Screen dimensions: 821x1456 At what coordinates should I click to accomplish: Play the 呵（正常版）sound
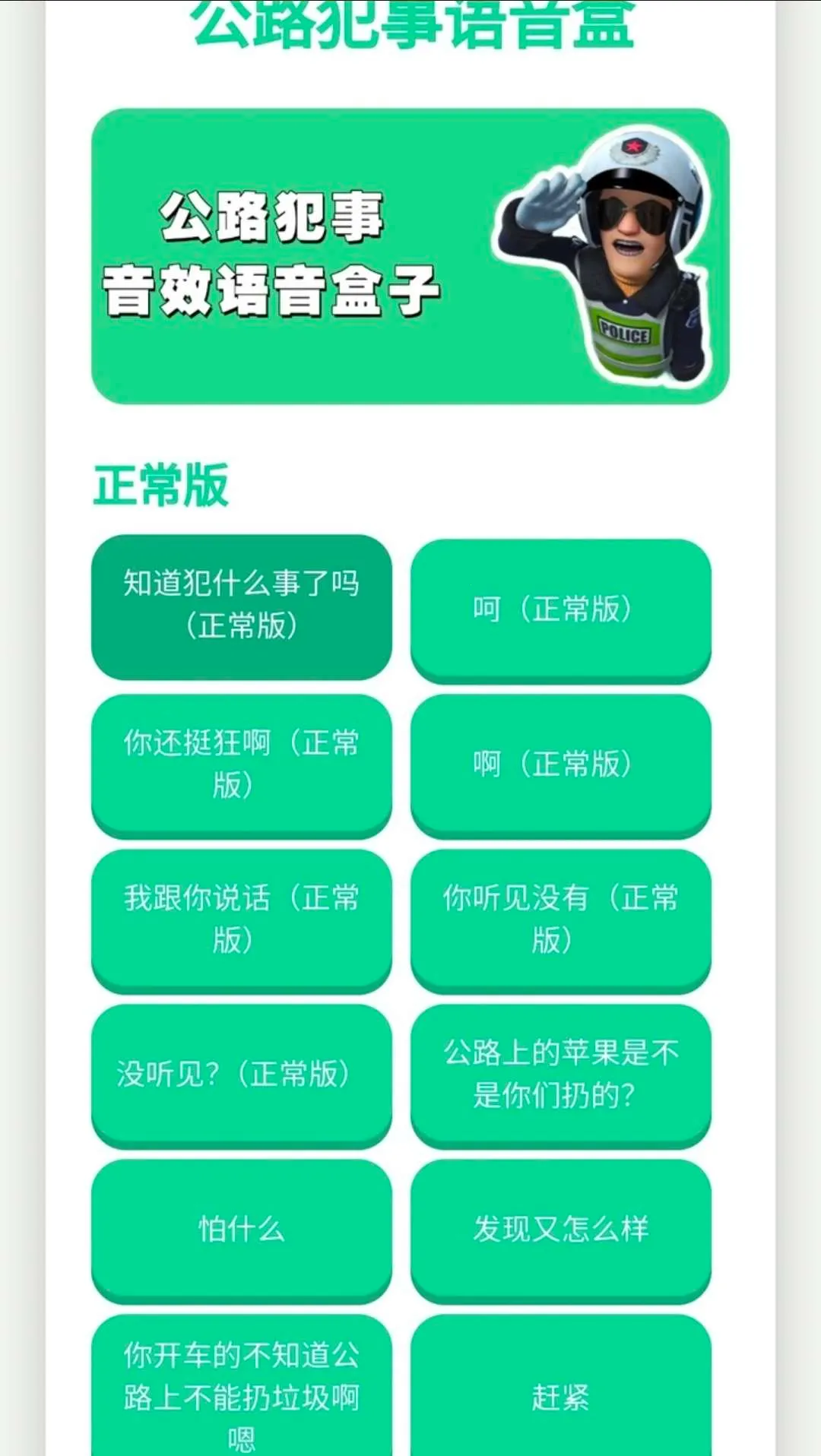tap(560, 608)
